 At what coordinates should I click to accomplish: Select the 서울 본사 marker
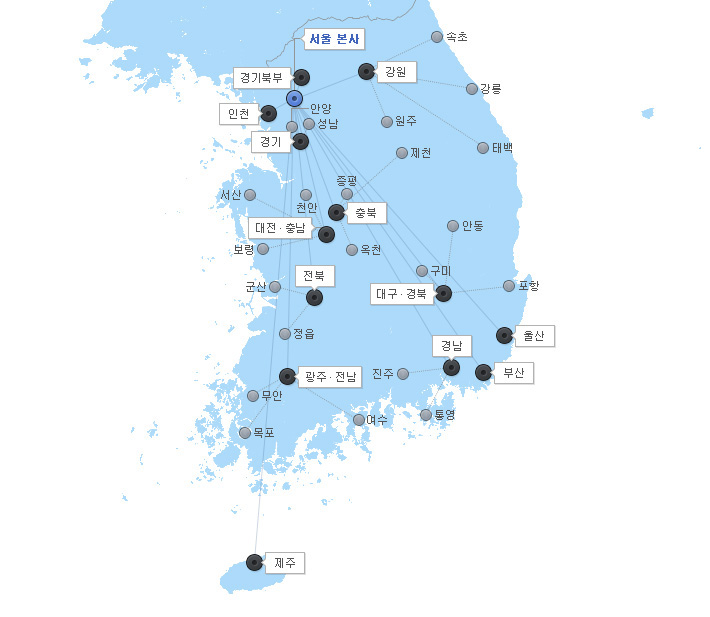(294, 98)
